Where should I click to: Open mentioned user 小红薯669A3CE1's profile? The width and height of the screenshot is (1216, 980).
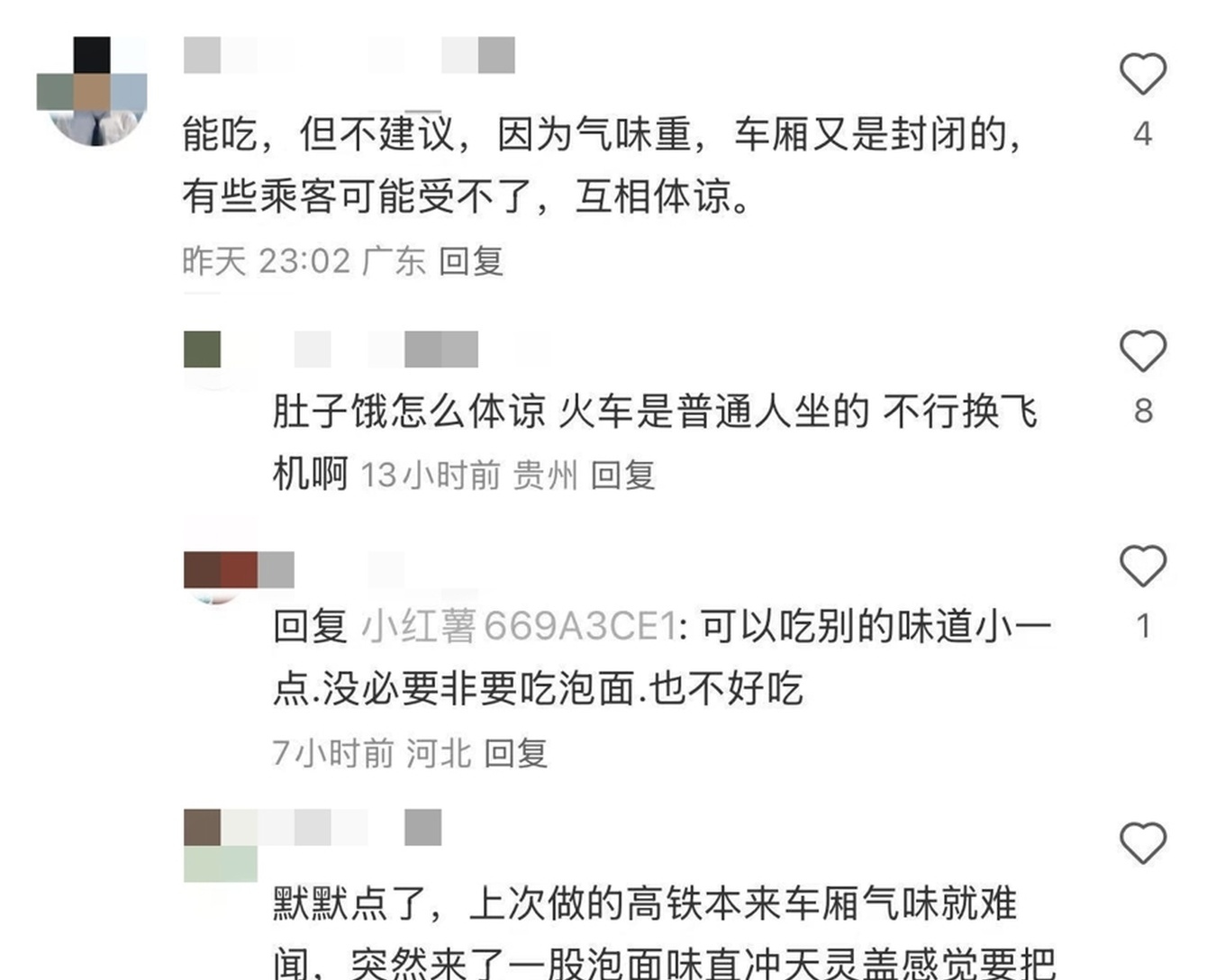(x=518, y=627)
